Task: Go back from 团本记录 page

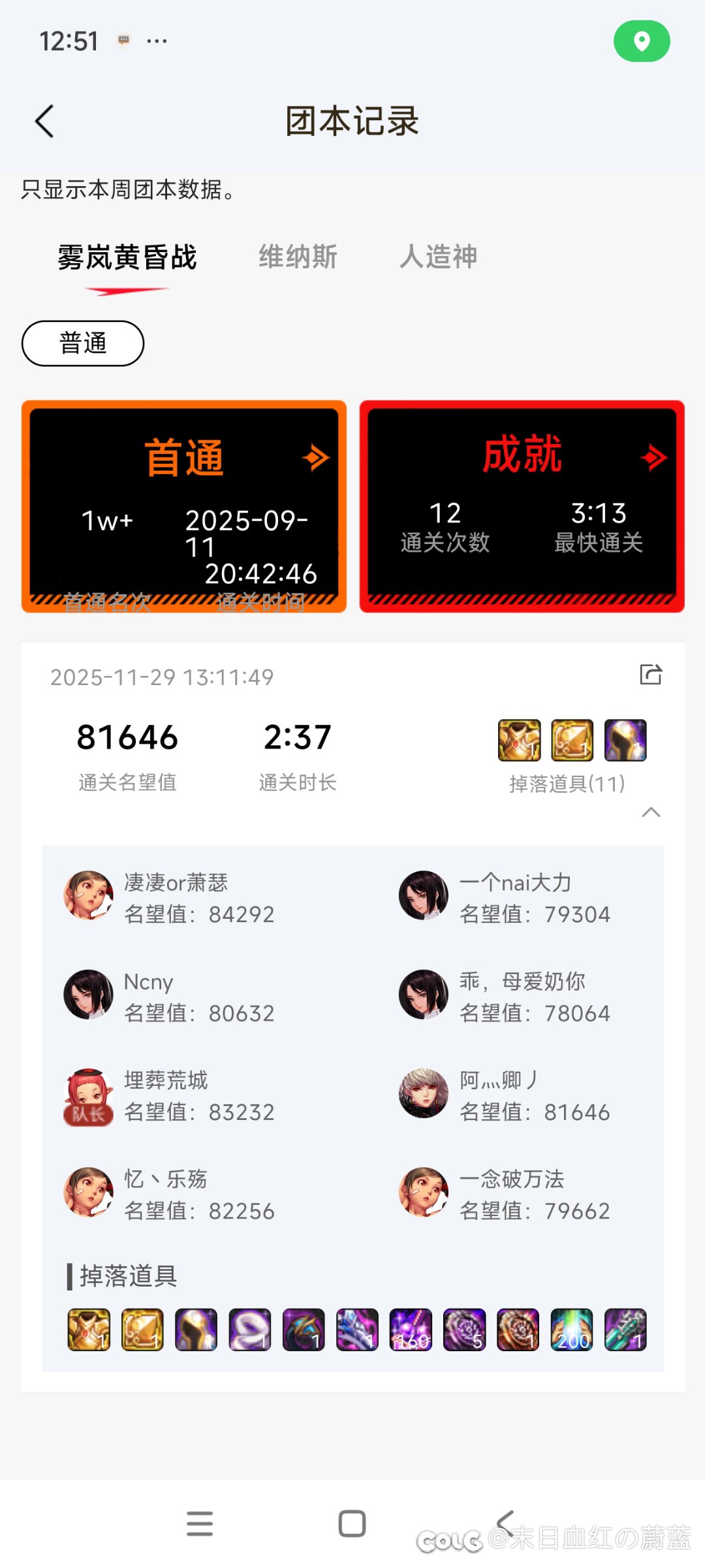Action: pos(44,121)
